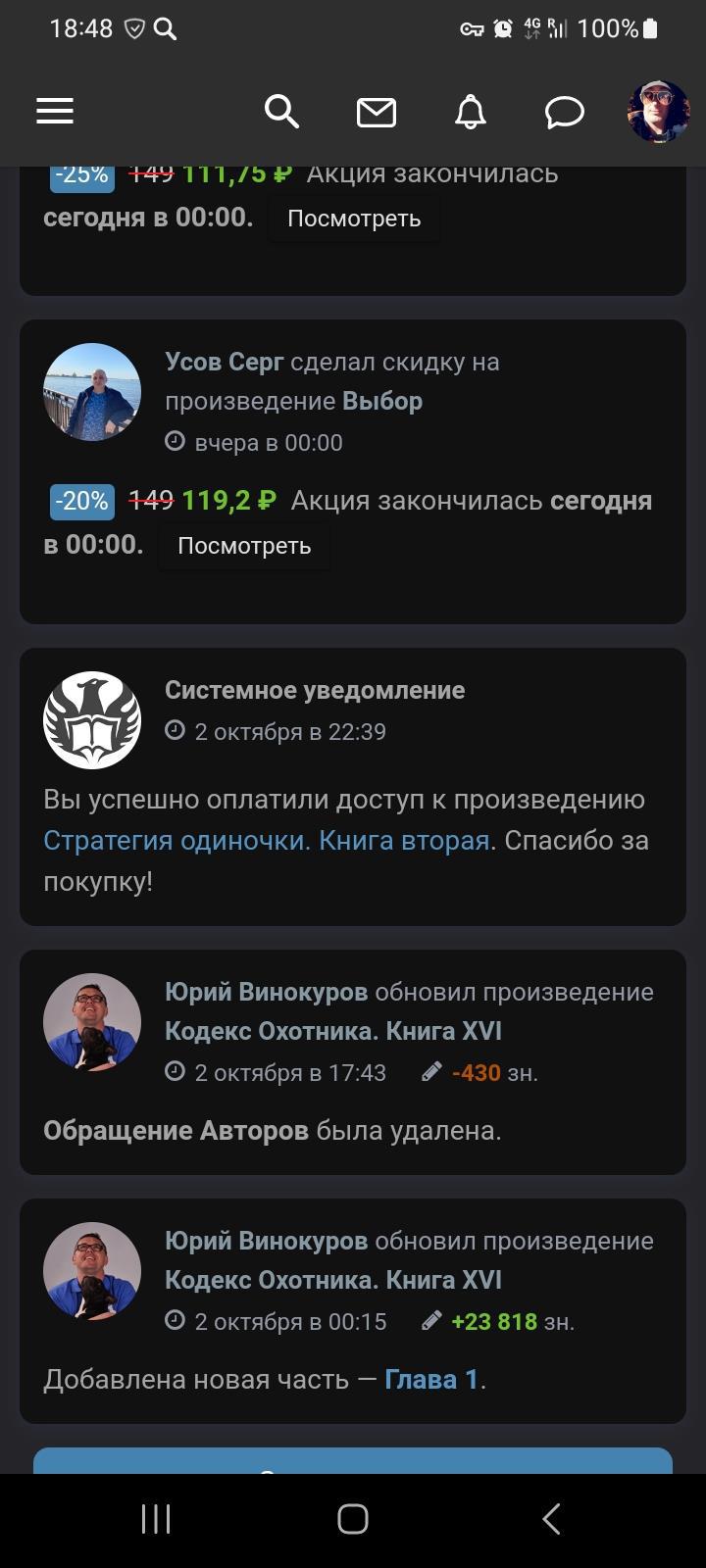Open Кодекс Охотника. Книга XVI in the -430 update
This screenshot has height=1568, width=706.
pos(333,1031)
